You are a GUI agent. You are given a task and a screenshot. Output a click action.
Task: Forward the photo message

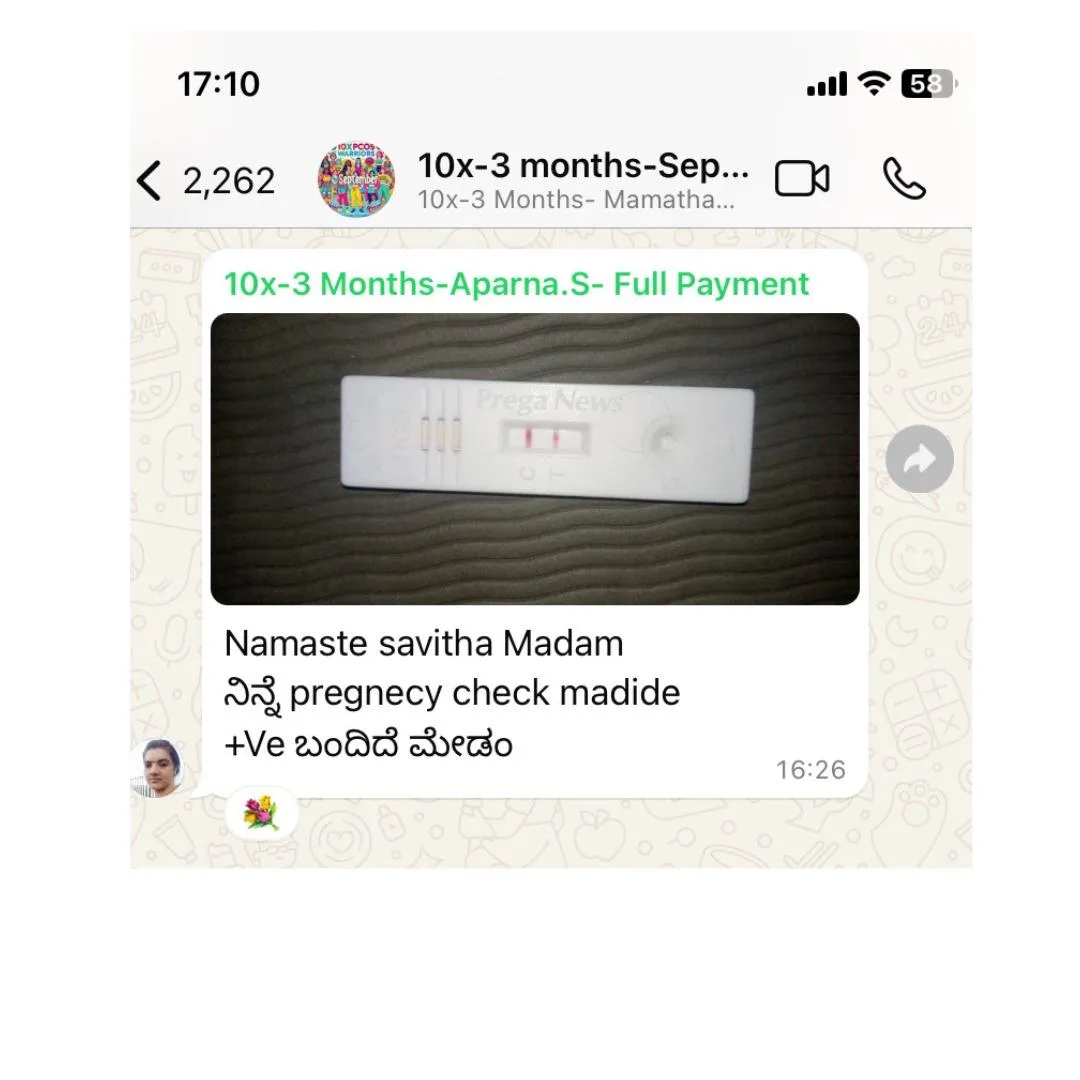click(919, 459)
